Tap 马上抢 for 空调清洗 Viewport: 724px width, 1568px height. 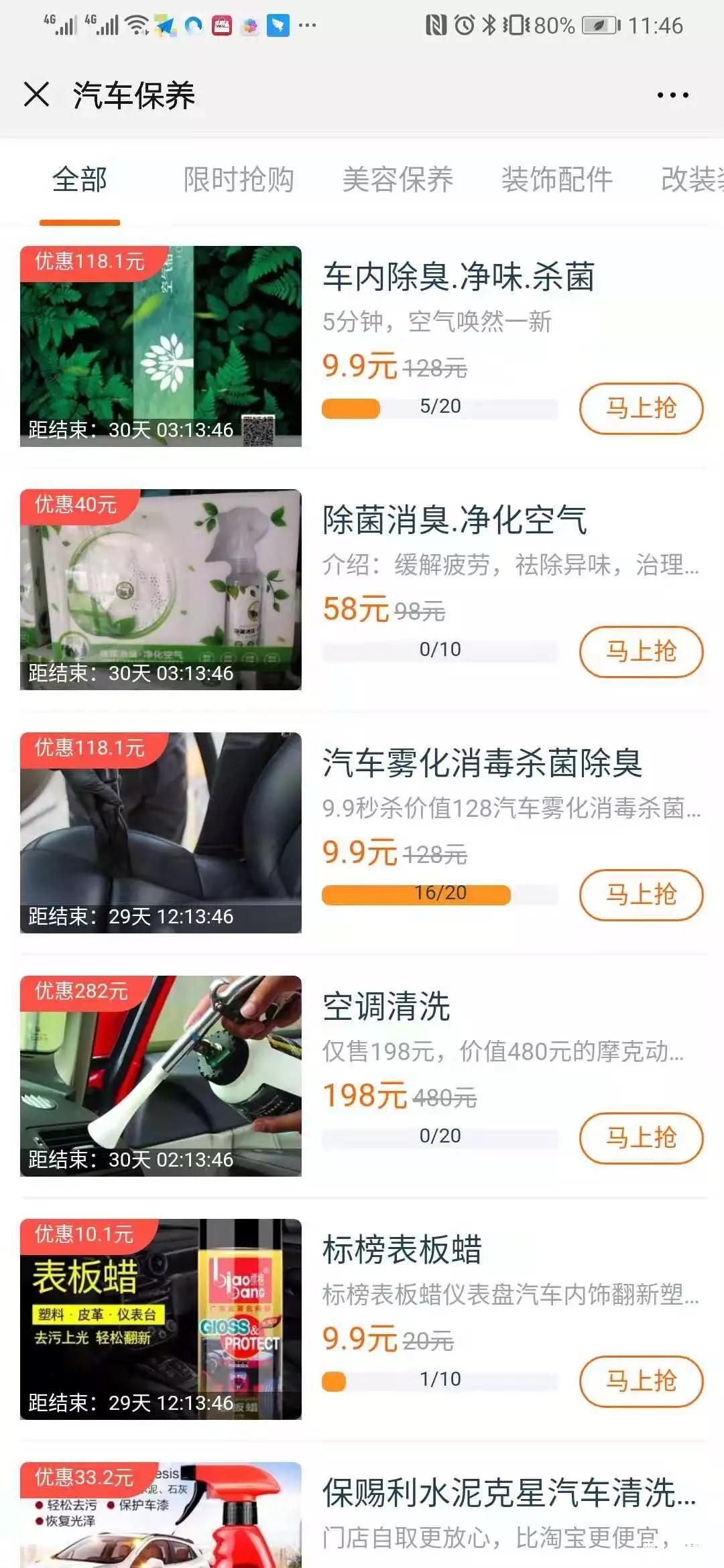(641, 1138)
